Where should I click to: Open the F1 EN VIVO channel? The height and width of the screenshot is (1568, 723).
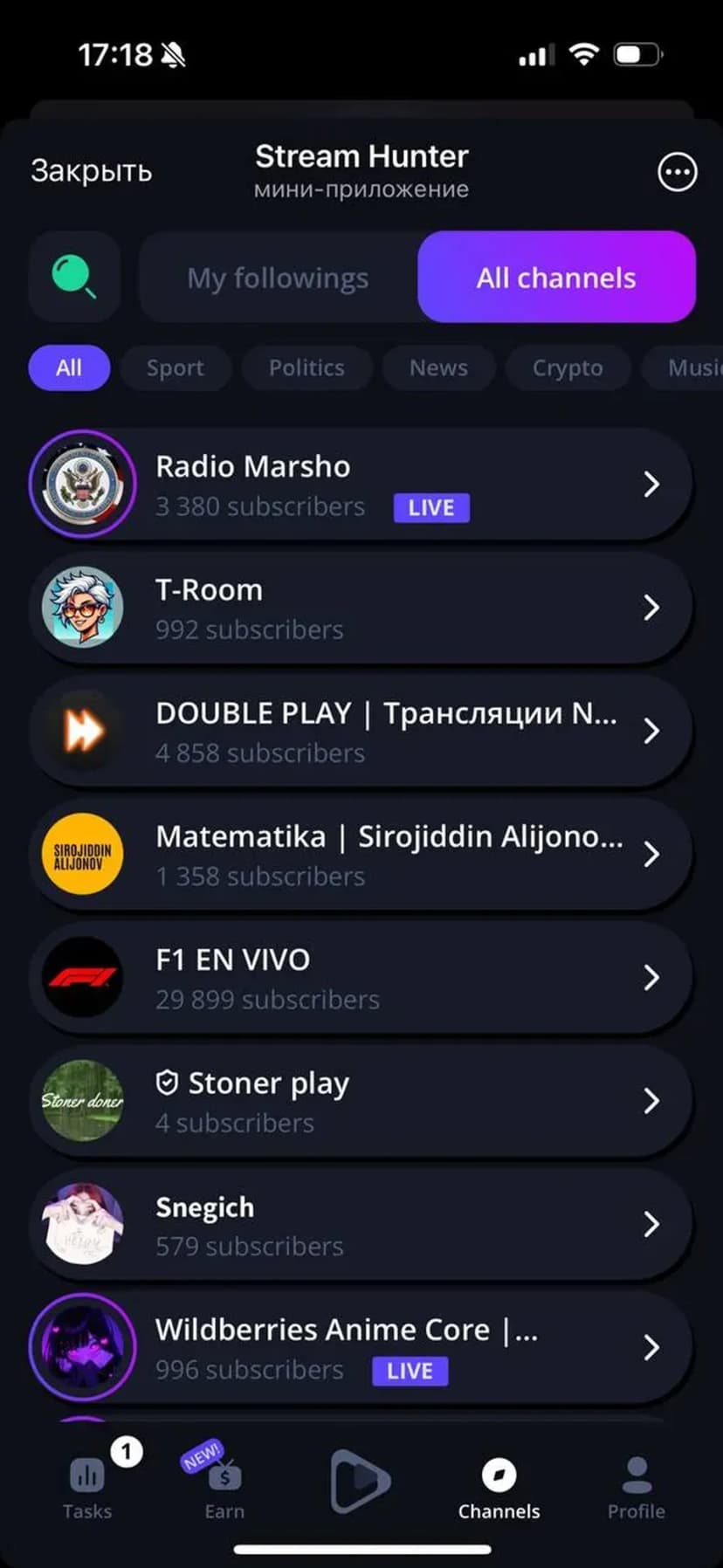pos(361,978)
